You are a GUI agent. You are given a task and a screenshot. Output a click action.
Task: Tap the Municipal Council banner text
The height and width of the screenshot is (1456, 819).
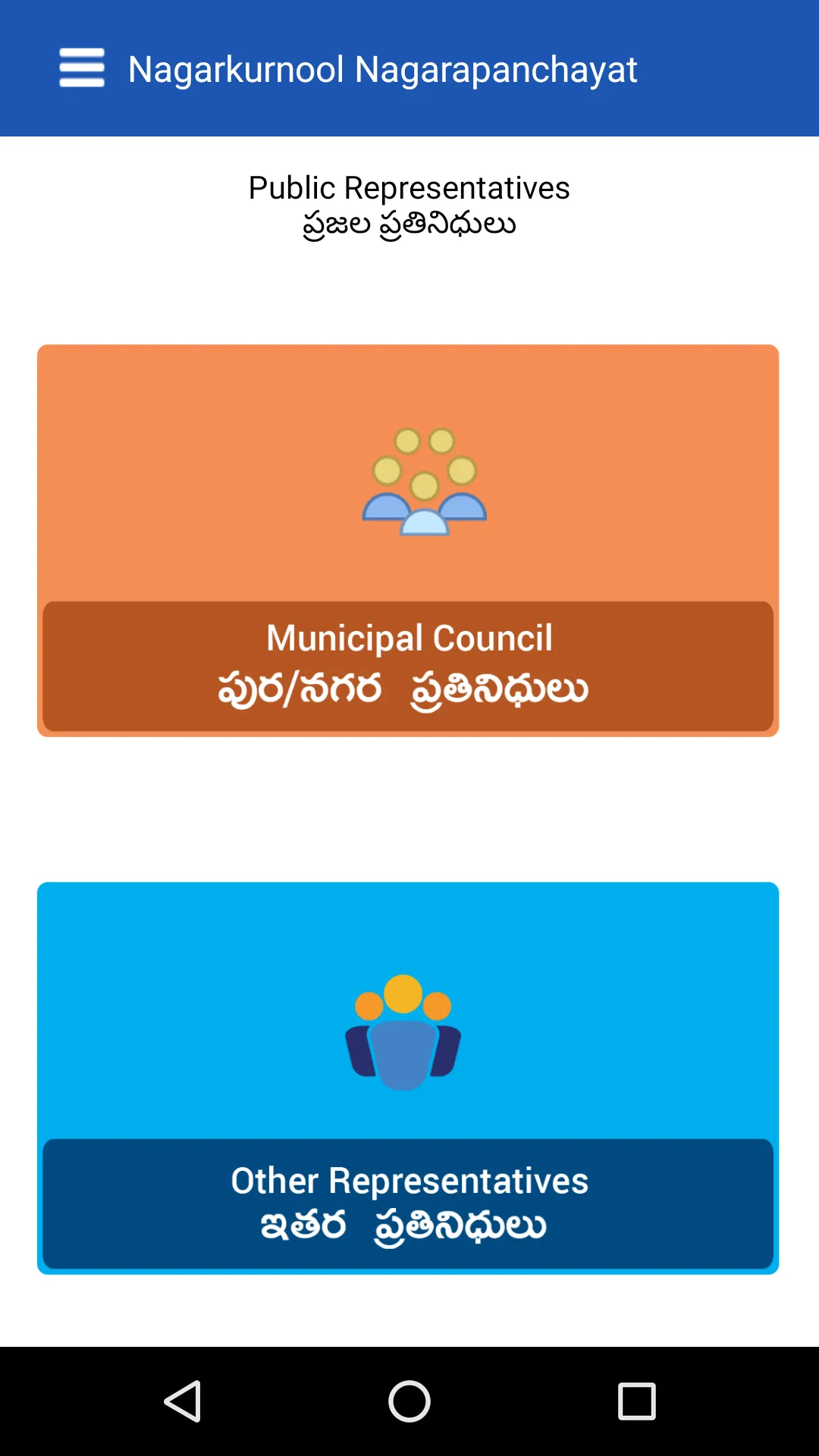tap(408, 637)
